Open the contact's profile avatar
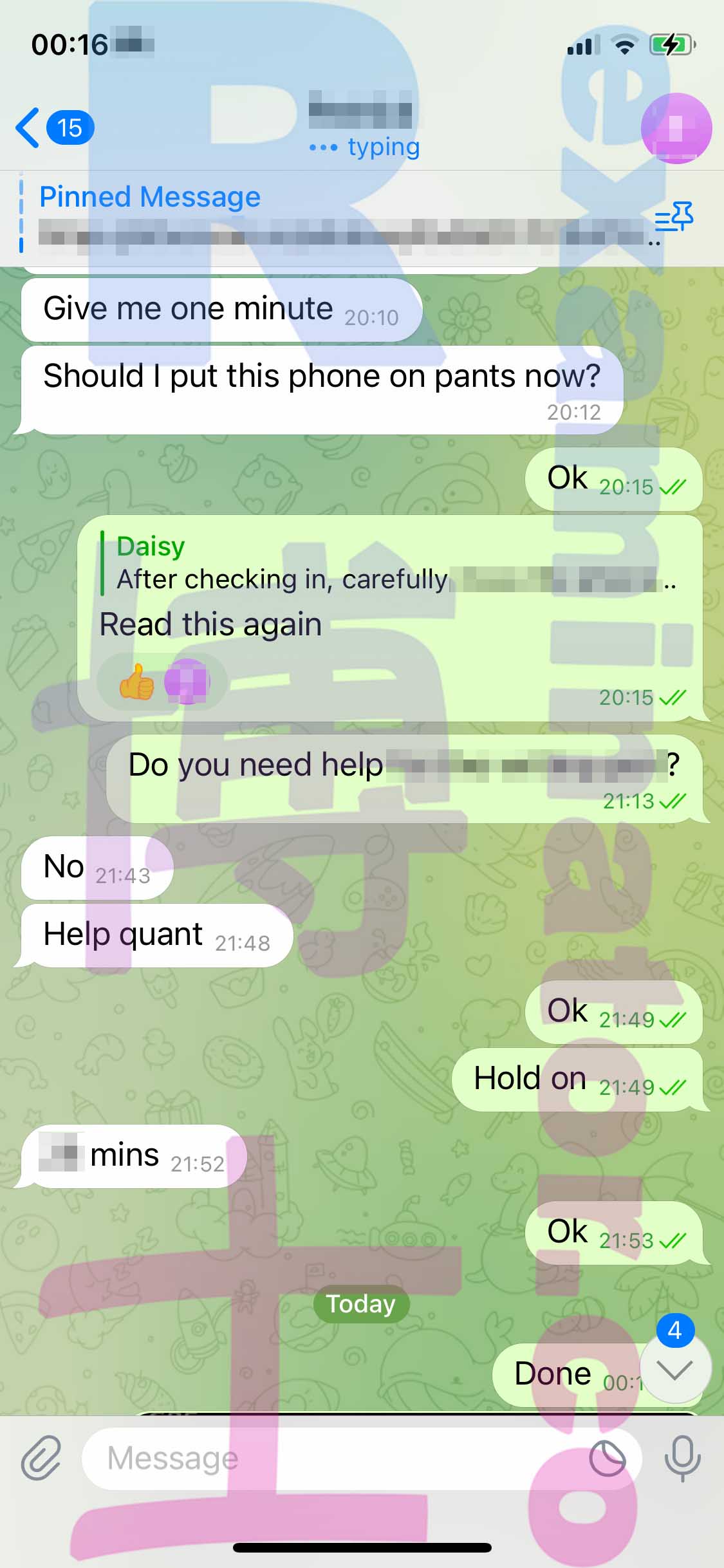This screenshot has width=724, height=1568. click(x=676, y=128)
